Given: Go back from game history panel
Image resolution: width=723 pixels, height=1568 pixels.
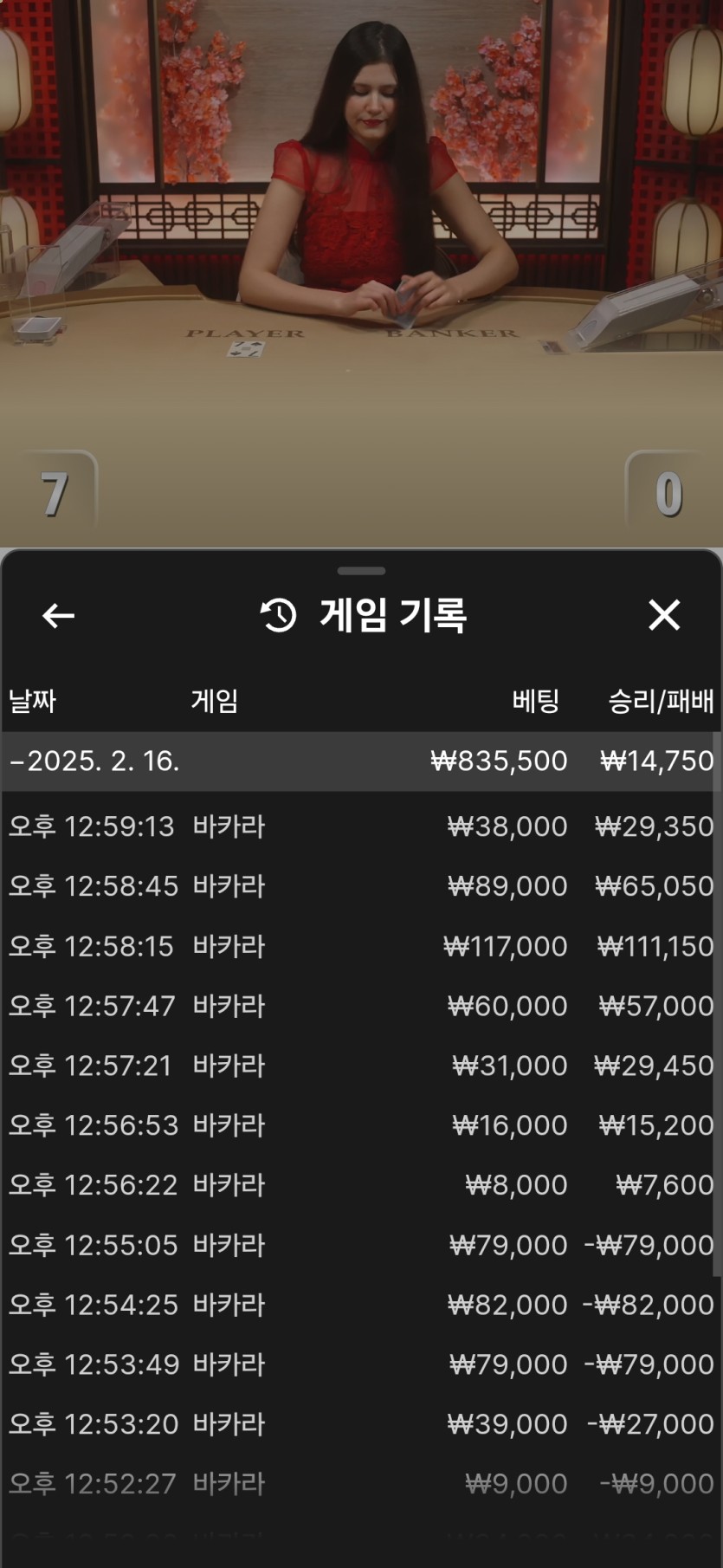Looking at the screenshot, I should pos(58,616).
